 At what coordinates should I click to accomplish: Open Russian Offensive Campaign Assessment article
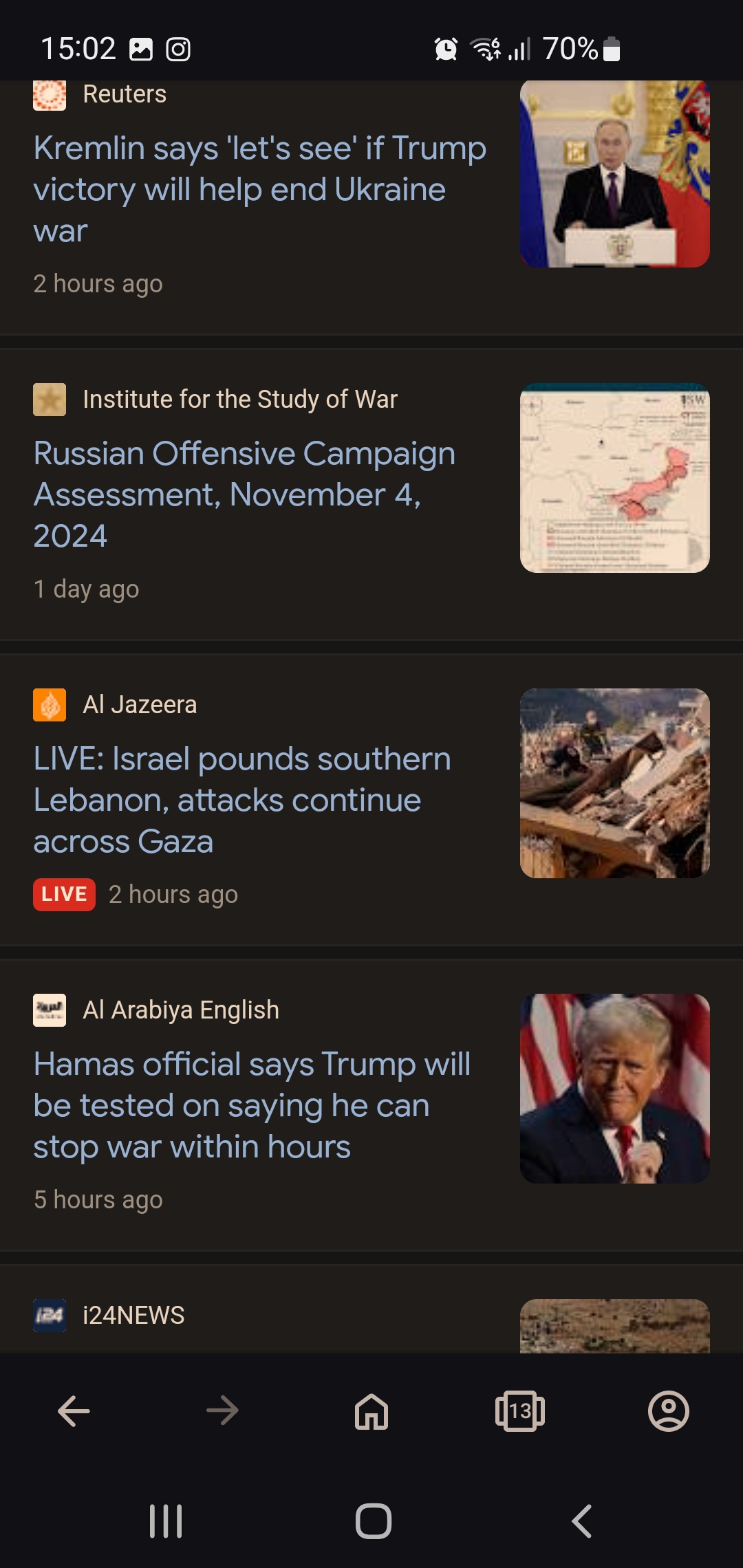[245, 494]
